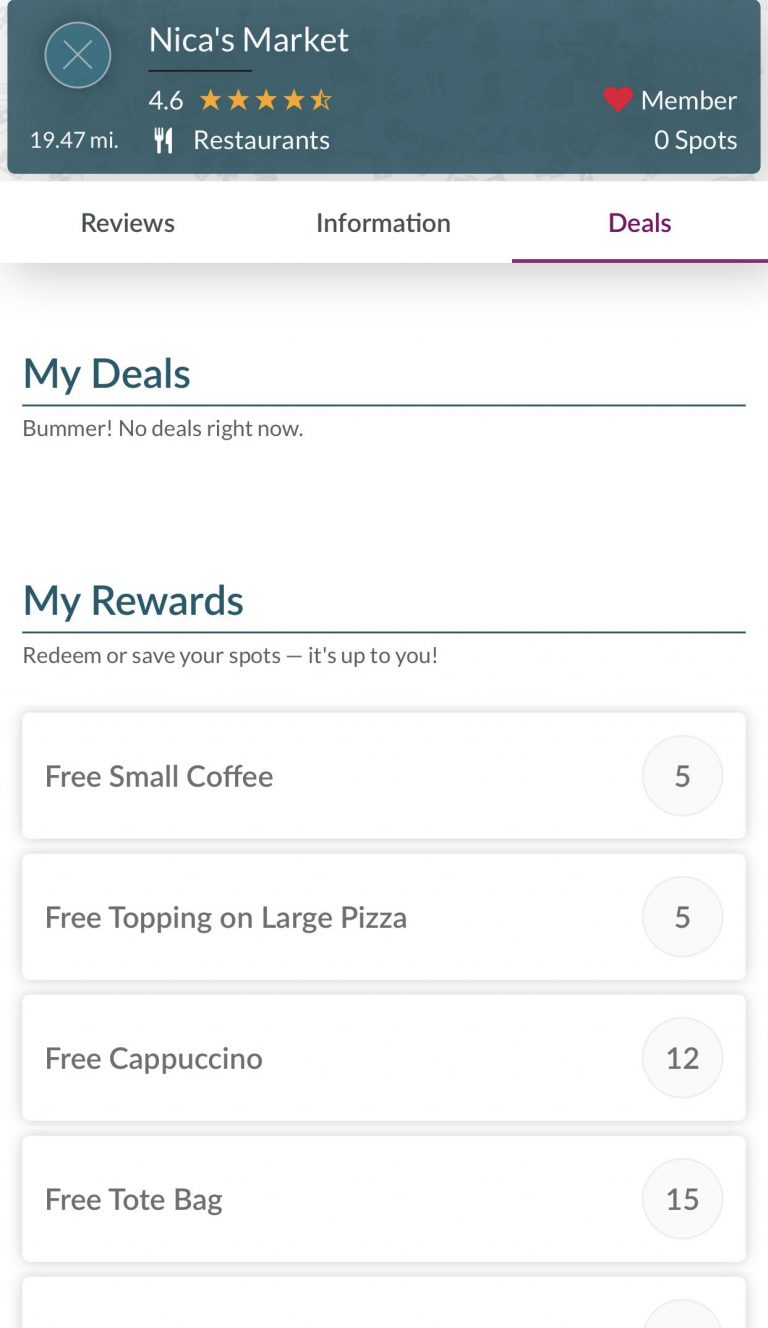Switch to the Reviews tab
This screenshot has width=768, height=1328.
coord(127,222)
